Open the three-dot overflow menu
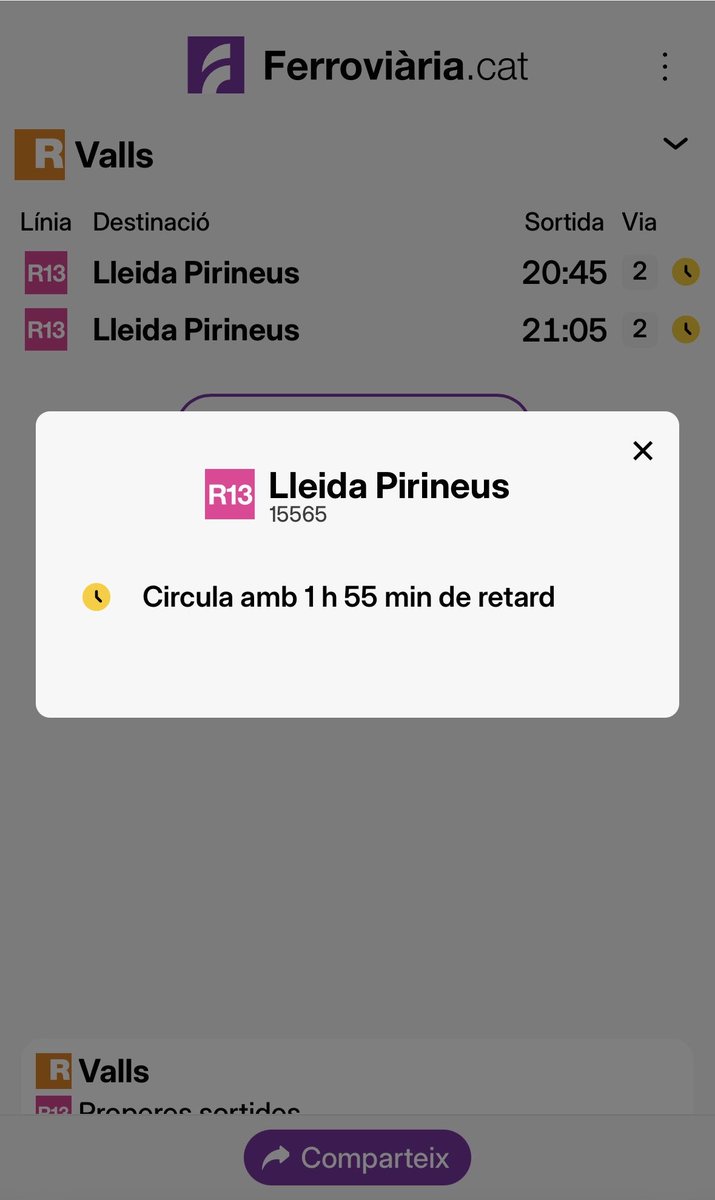The image size is (715, 1200). pyautogui.click(x=665, y=67)
